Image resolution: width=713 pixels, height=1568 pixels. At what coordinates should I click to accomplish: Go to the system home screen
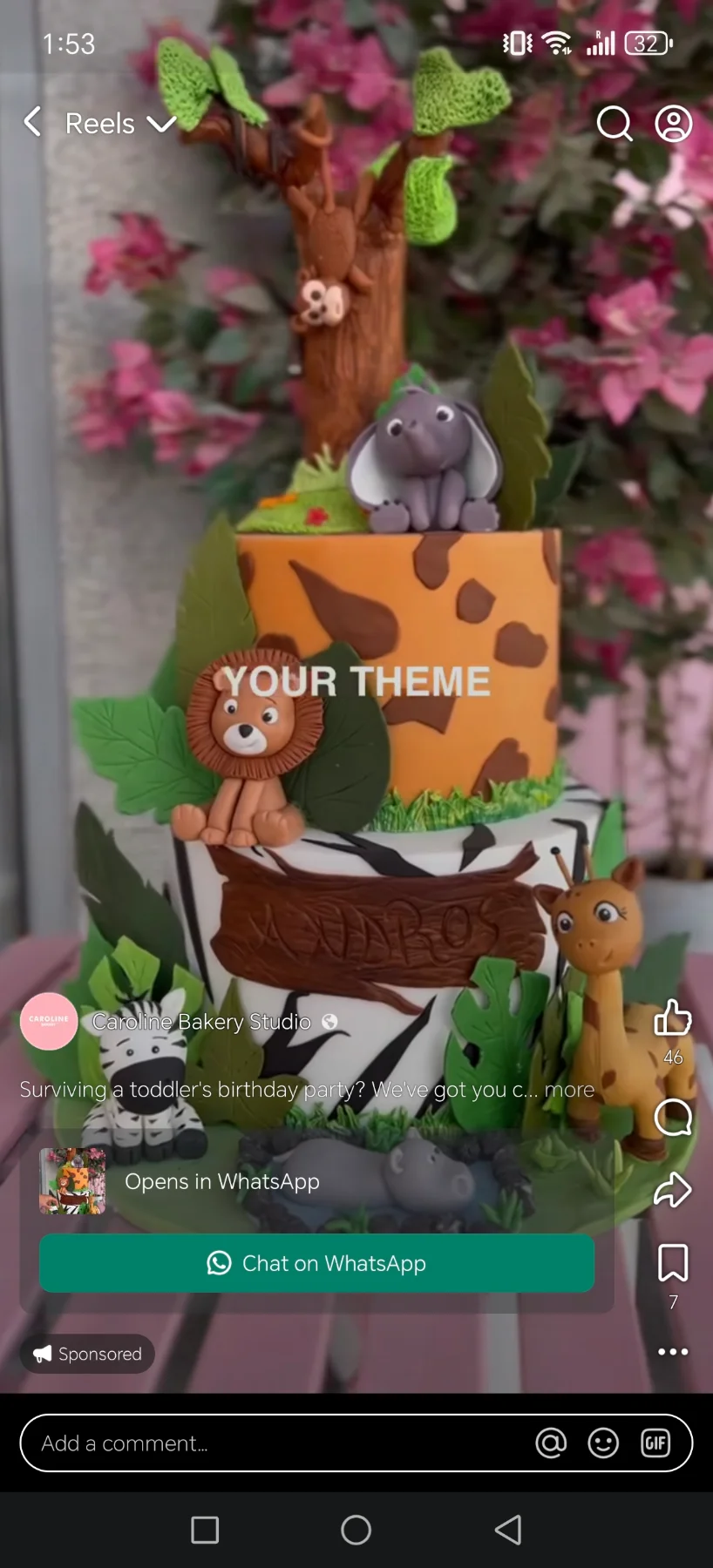pos(356,1530)
